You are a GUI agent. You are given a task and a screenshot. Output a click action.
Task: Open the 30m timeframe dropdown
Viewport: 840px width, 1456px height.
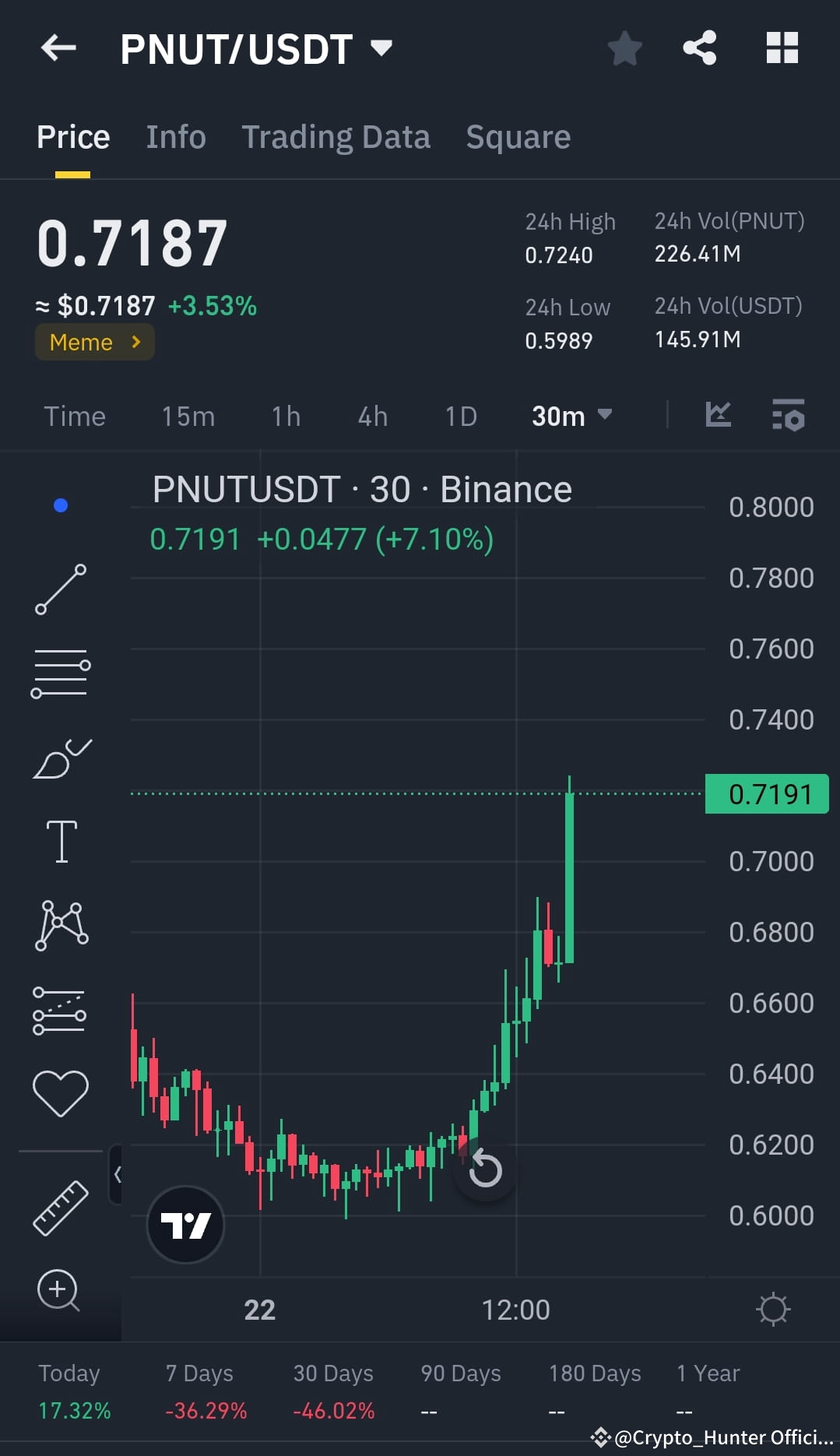574,416
